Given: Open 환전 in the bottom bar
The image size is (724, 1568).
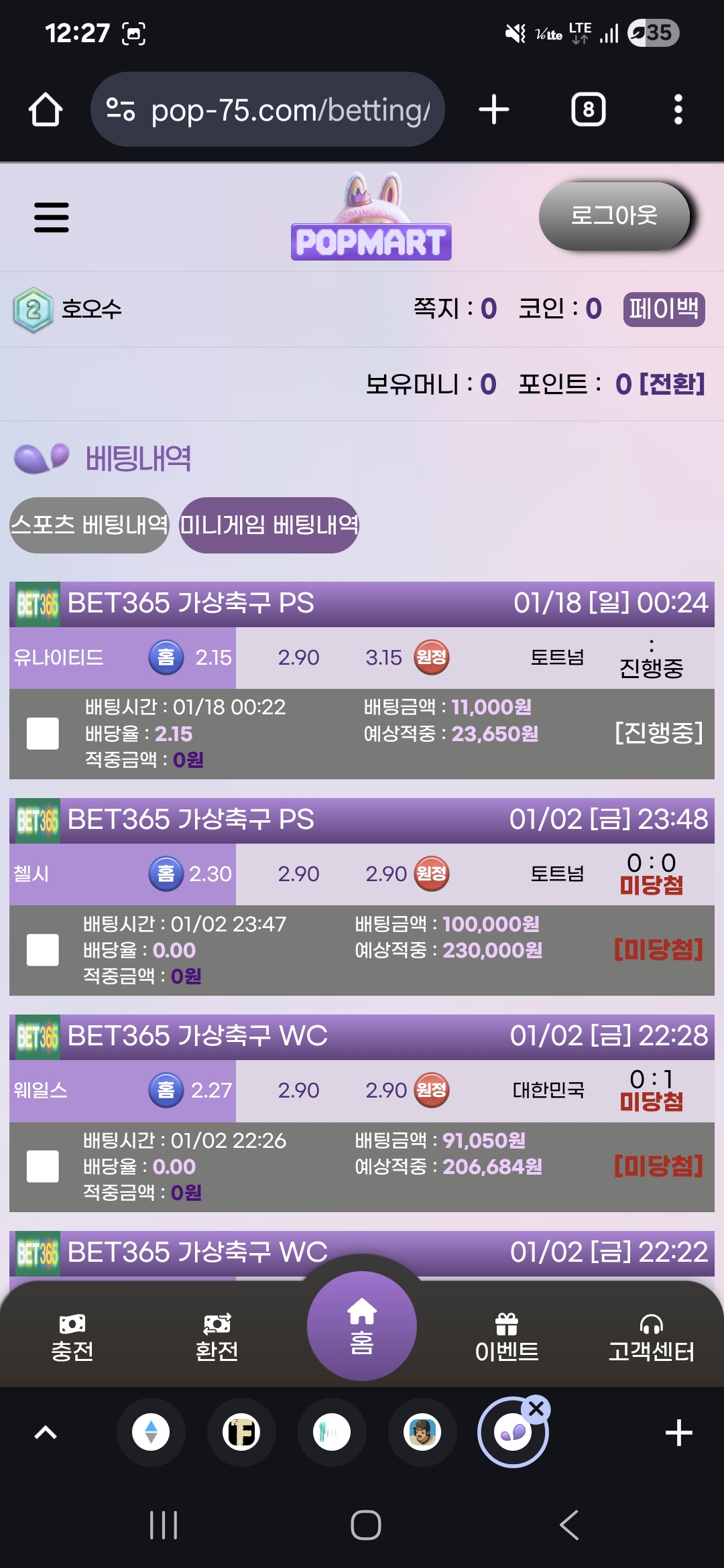Looking at the screenshot, I should pos(217,1337).
